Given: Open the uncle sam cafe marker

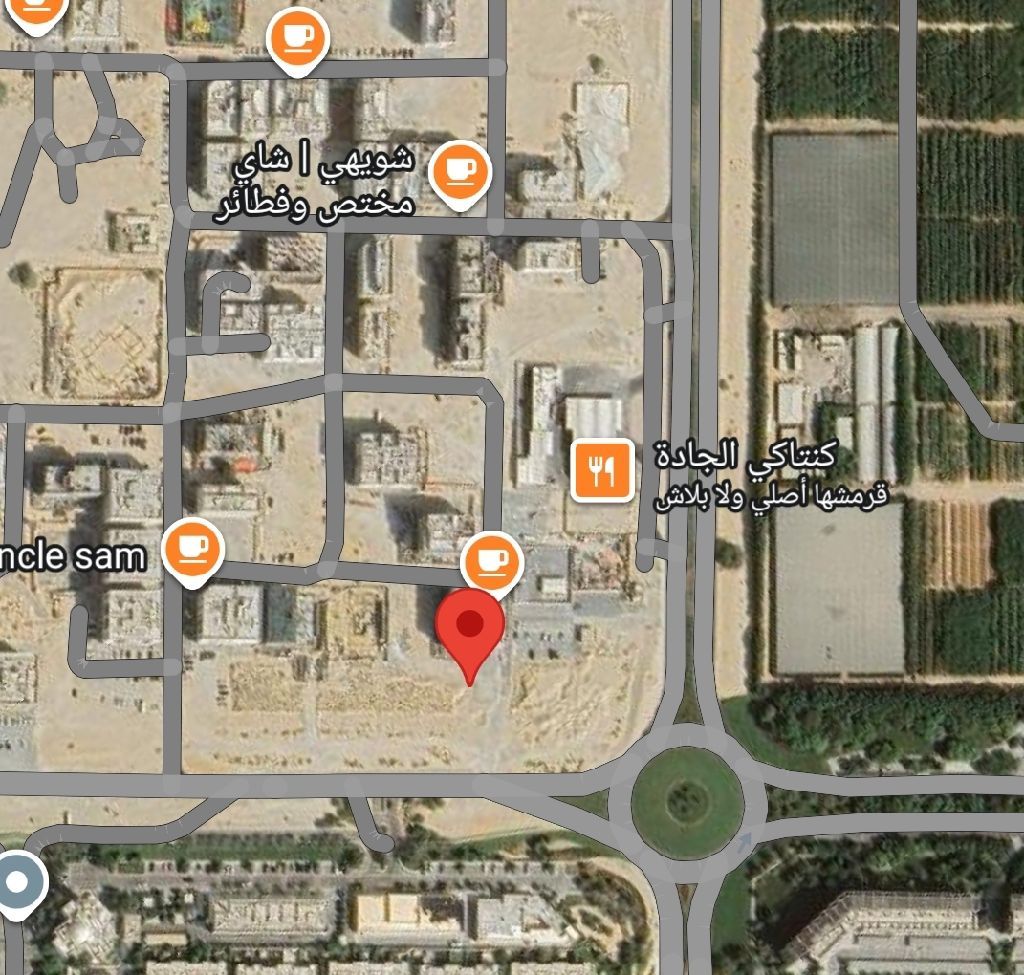Looking at the screenshot, I should 193,549.
